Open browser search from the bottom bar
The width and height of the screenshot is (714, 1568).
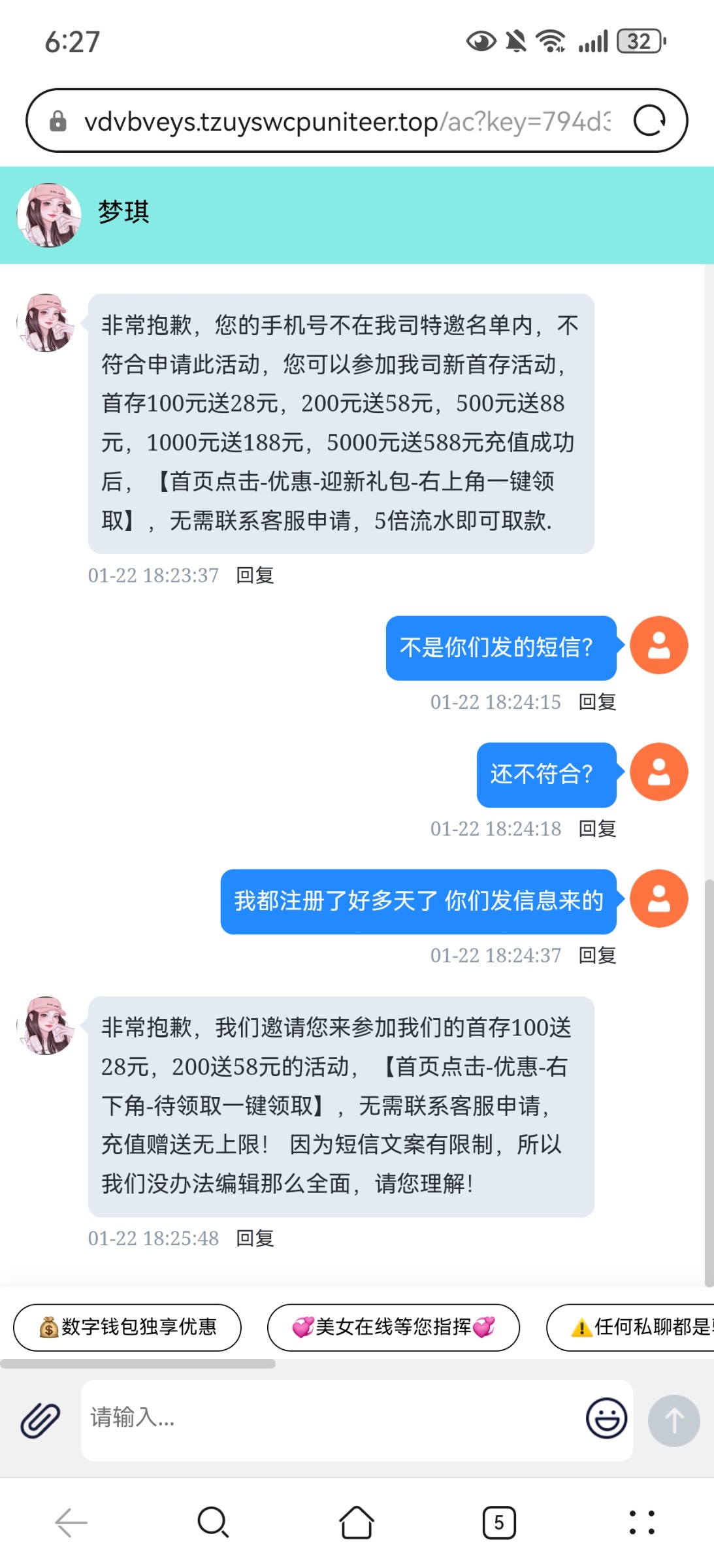213,1523
